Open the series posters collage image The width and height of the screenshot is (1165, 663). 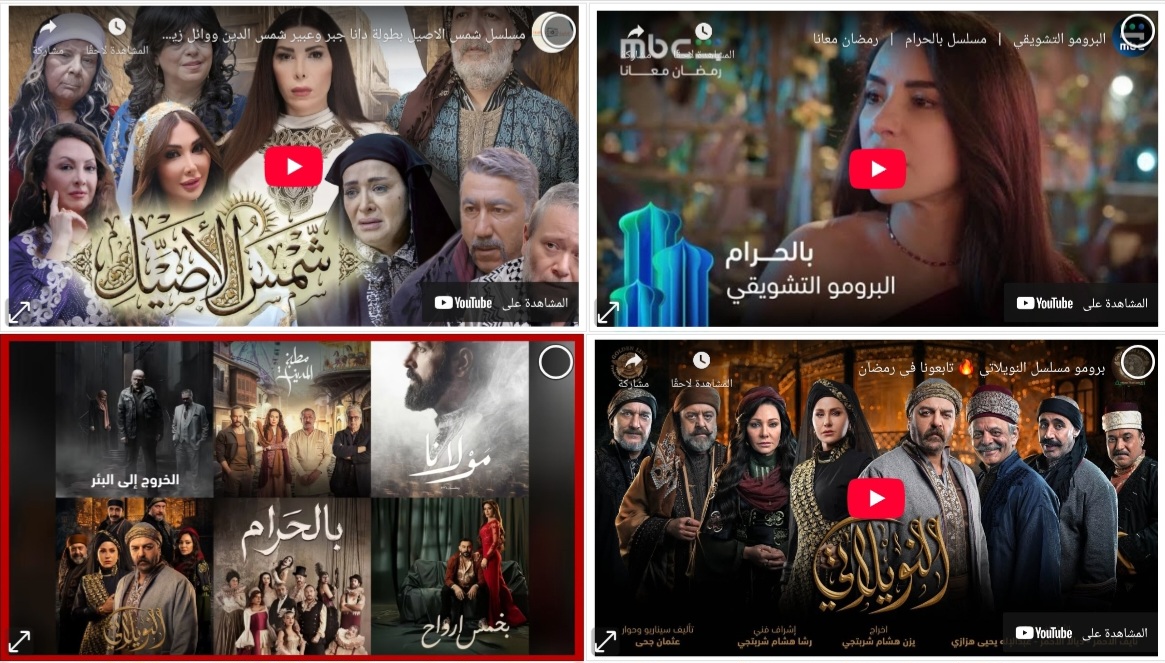coord(292,498)
